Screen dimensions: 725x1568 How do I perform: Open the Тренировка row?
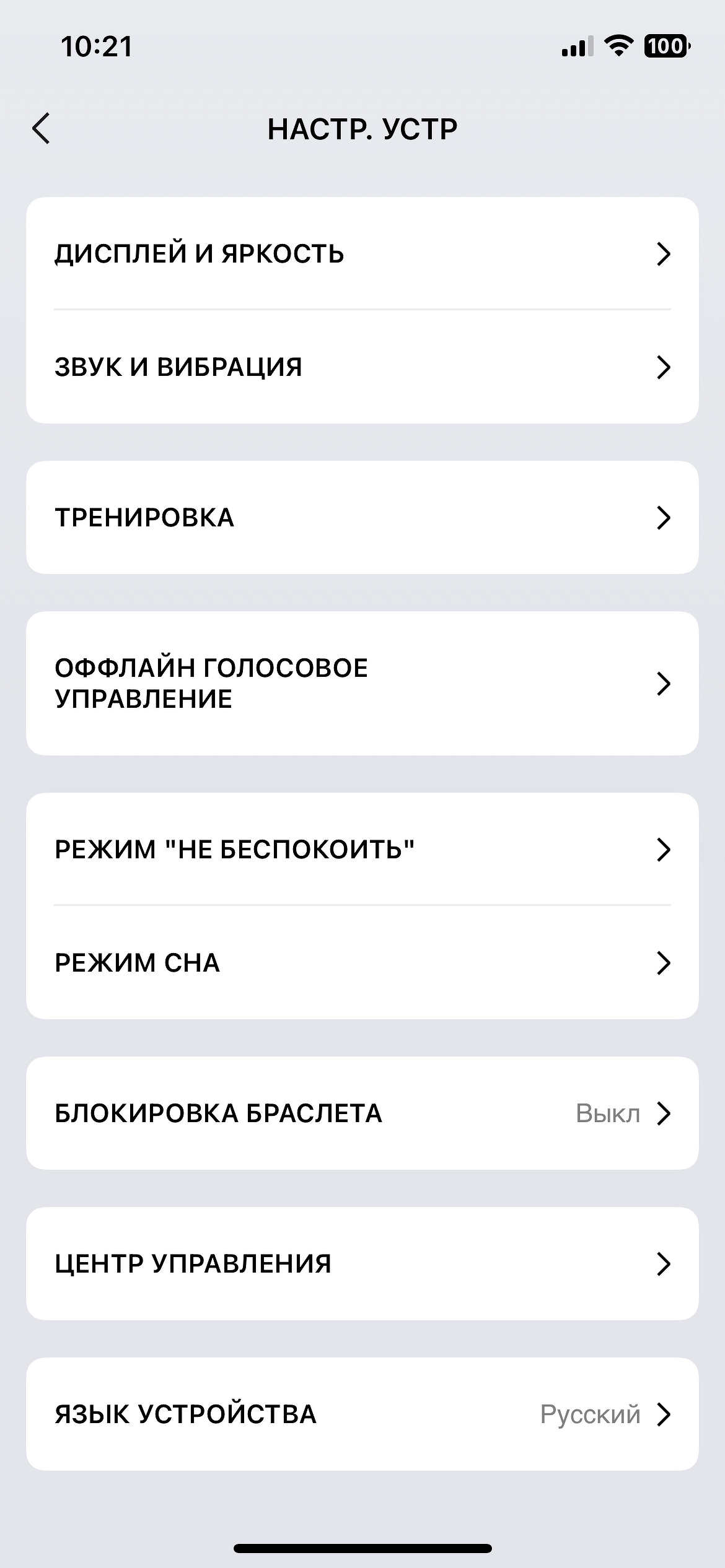point(362,518)
